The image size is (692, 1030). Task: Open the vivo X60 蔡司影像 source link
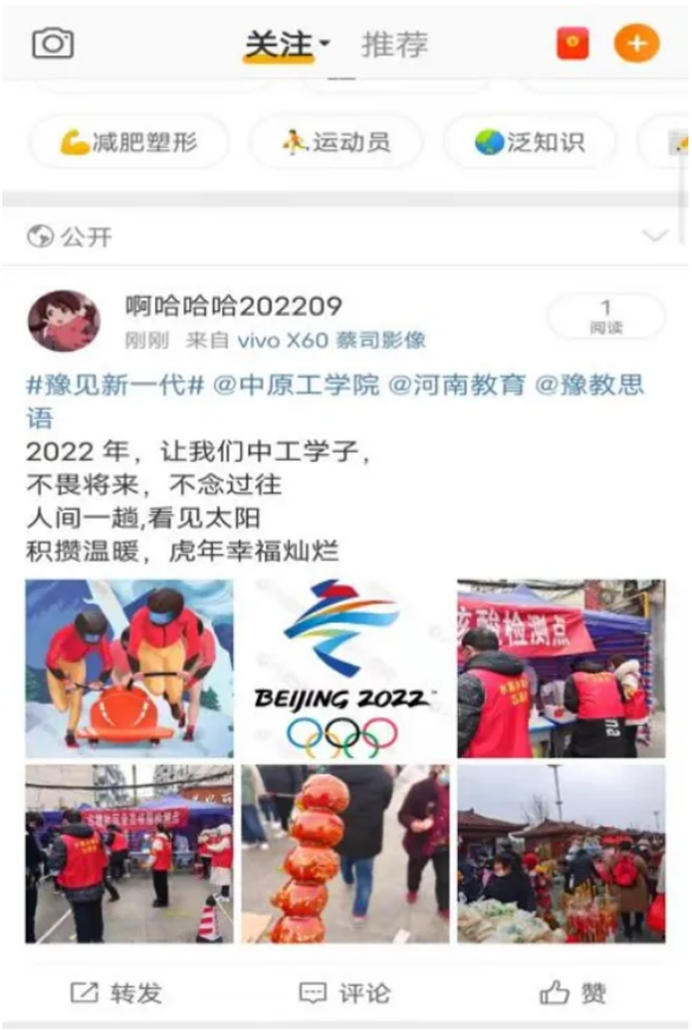[331, 340]
